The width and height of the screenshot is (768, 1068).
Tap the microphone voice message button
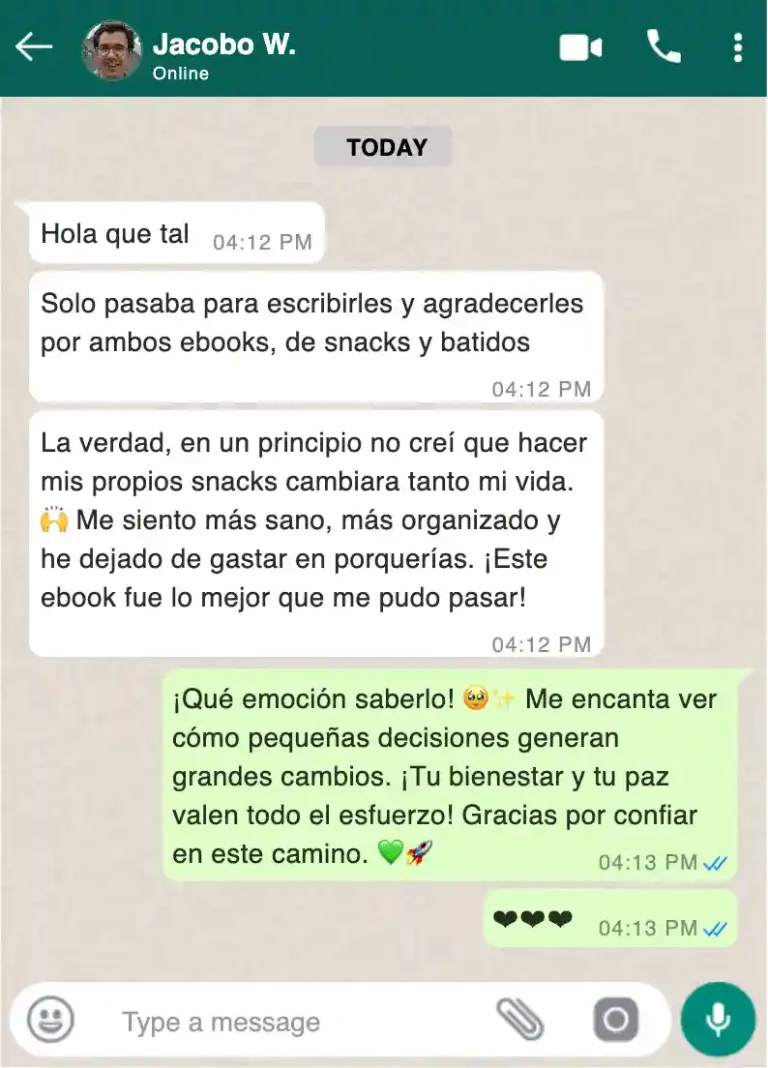click(x=718, y=1019)
